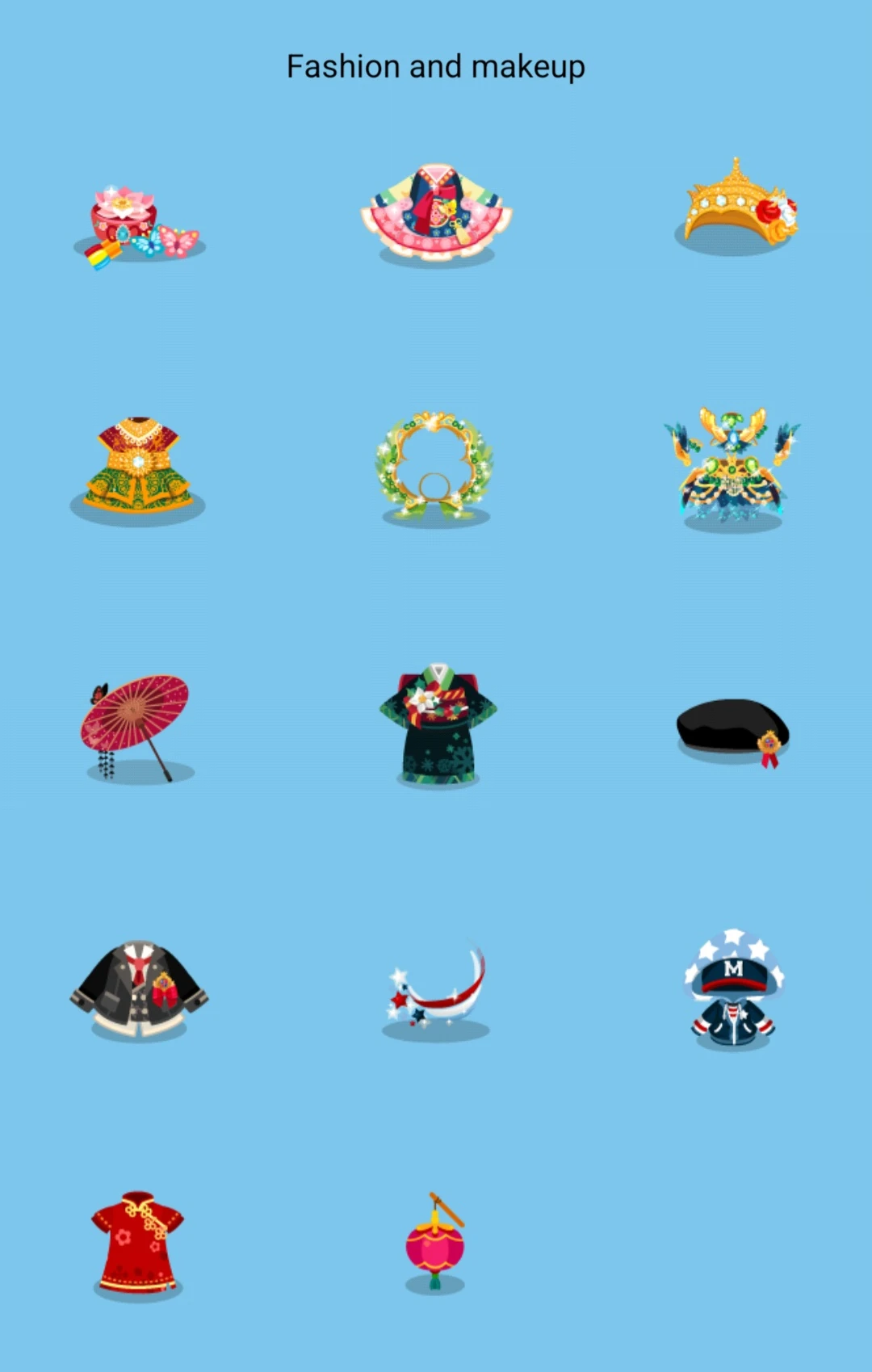Click the butterfly on the umbrella's edge
The image size is (872, 1372).
coord(99,693)
